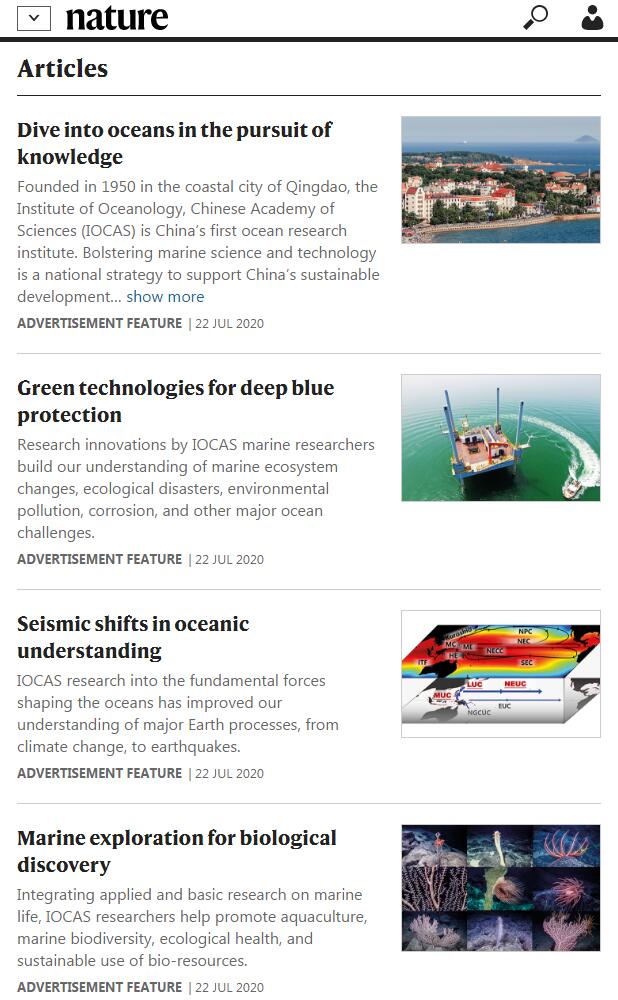View the ocean currents diagram thumbnail
The width and height of the screenshot is (618, 1000).
click(500, 674)
